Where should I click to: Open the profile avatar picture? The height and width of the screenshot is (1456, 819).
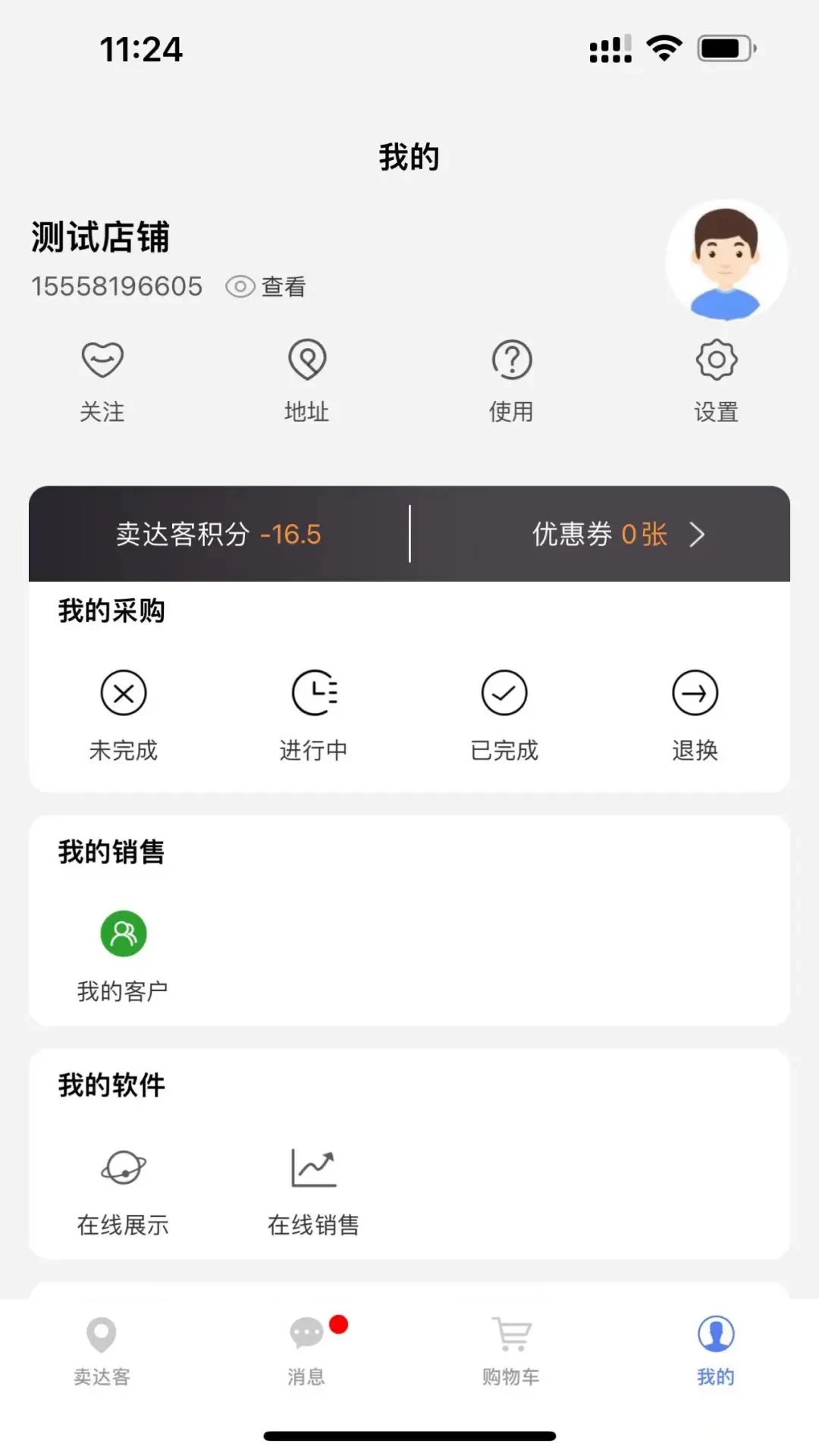(x=726, y=261)
